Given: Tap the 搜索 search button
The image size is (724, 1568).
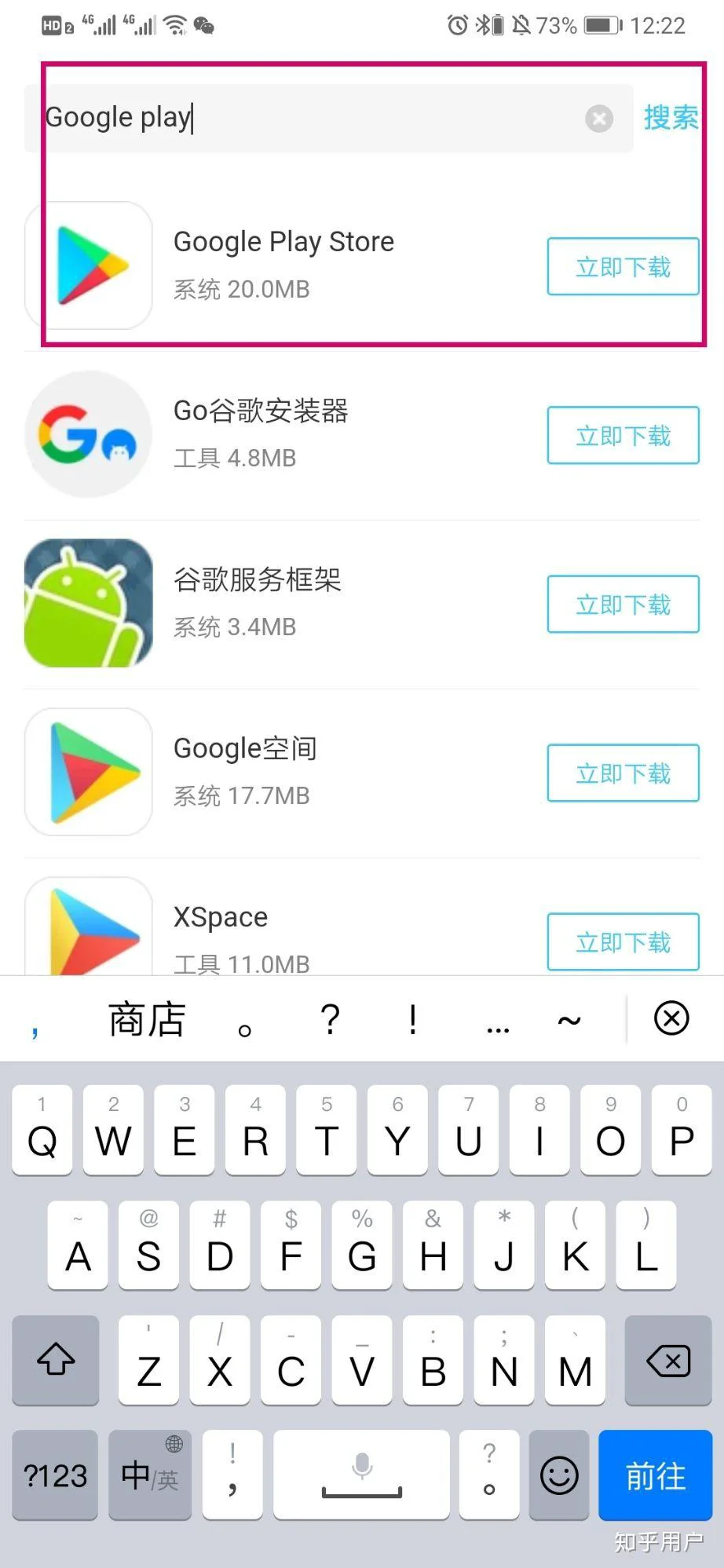Looking at the screenshot, I should (671, 118).
